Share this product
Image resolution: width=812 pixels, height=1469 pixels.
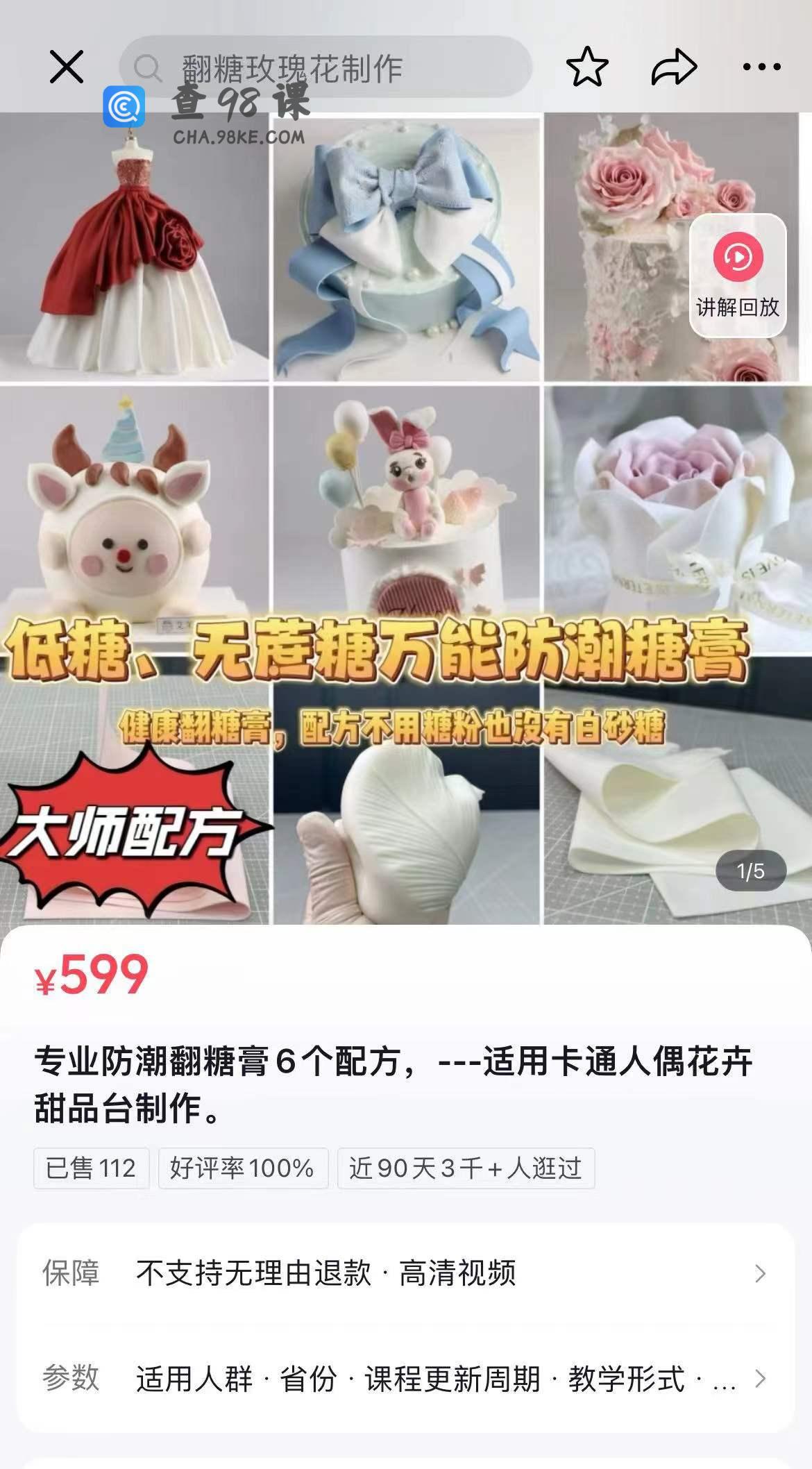(x=674, y=67)
